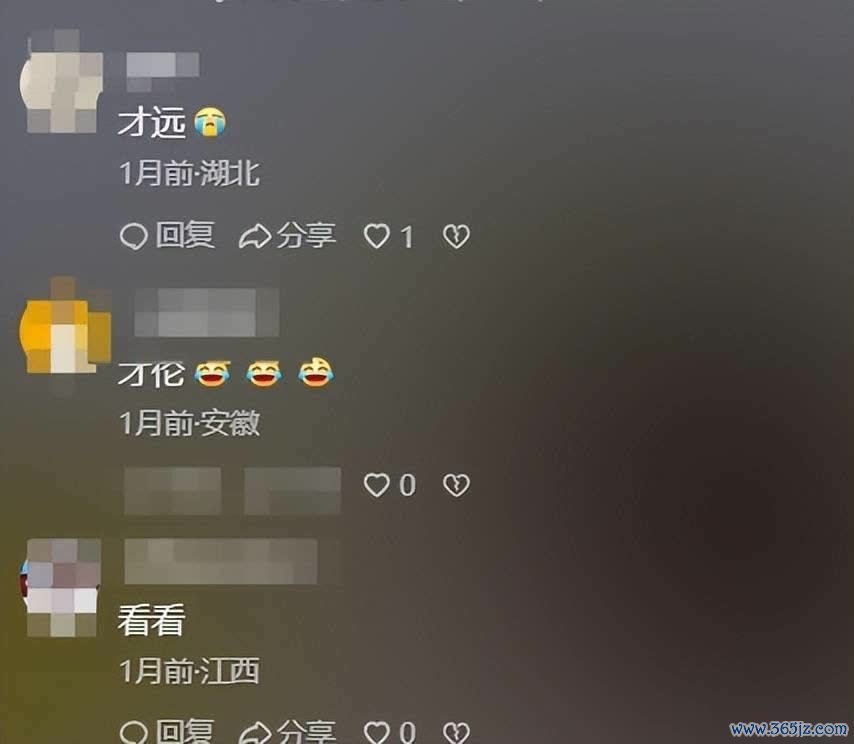Like the 看看 comment
854x744 pixels.
376,732
